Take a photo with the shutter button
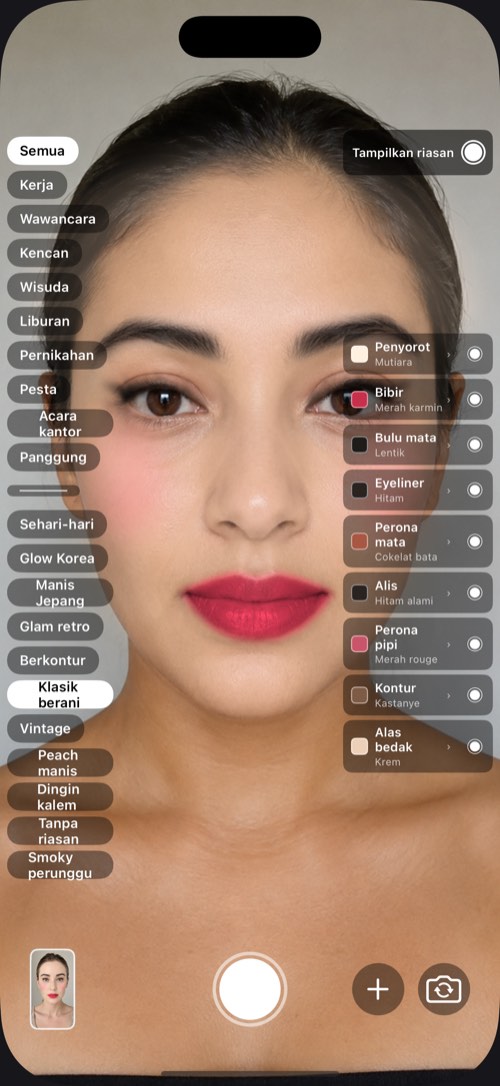Viewport: 500px width, 1086px height. (x=250, y=988)
